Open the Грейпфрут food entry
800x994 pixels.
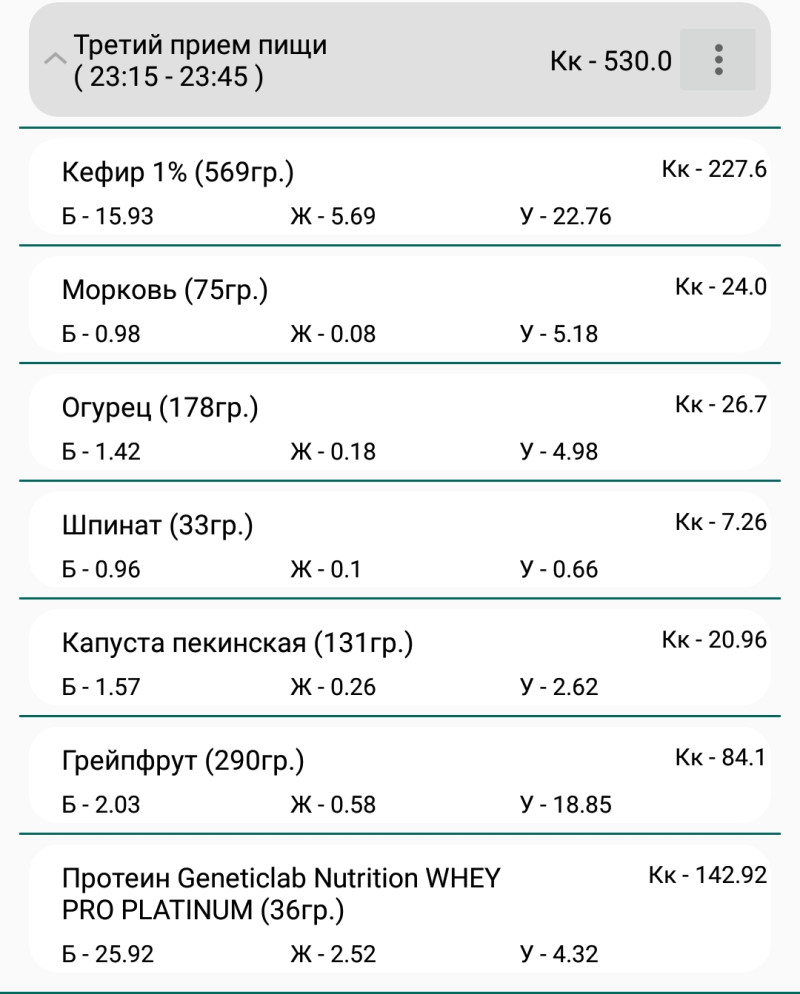400,776
